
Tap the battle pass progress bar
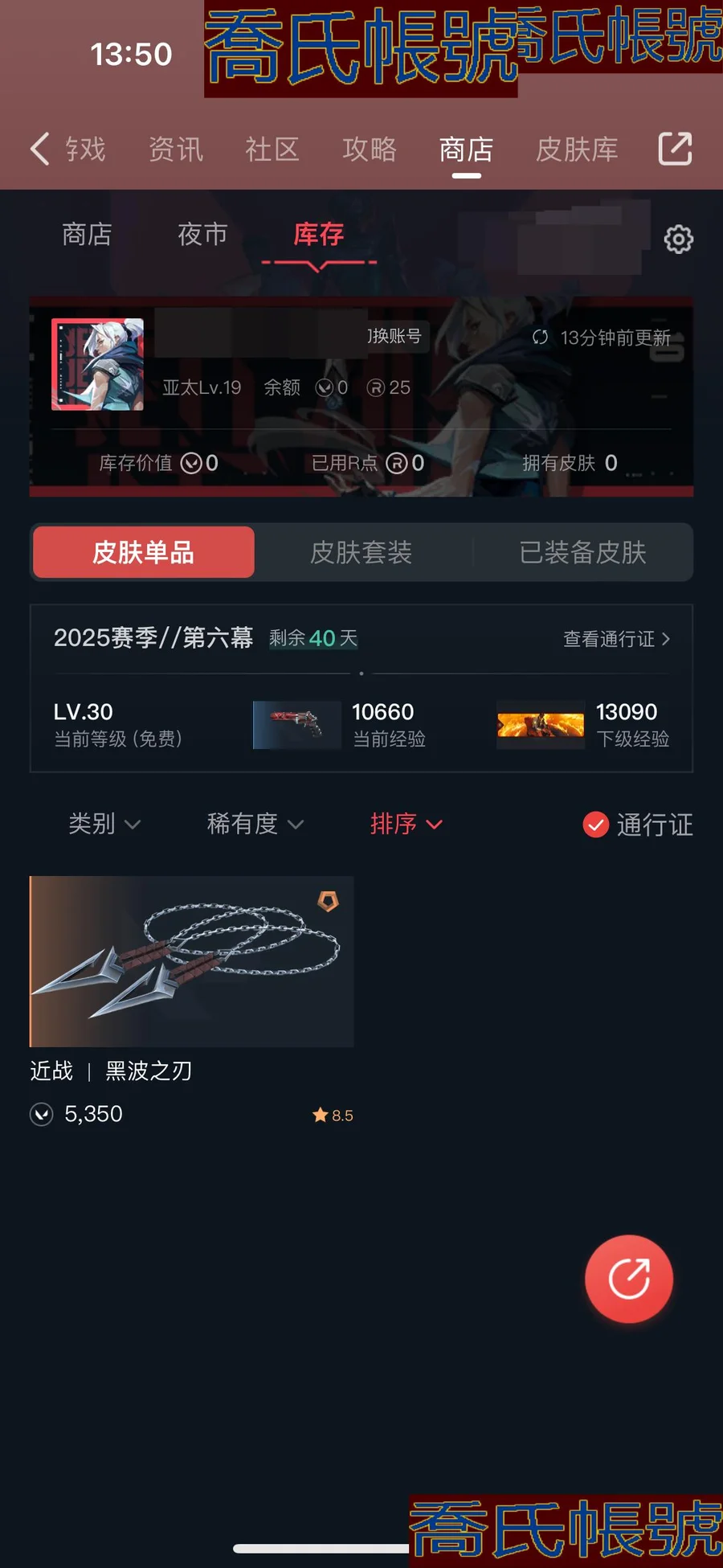[361, 673]
